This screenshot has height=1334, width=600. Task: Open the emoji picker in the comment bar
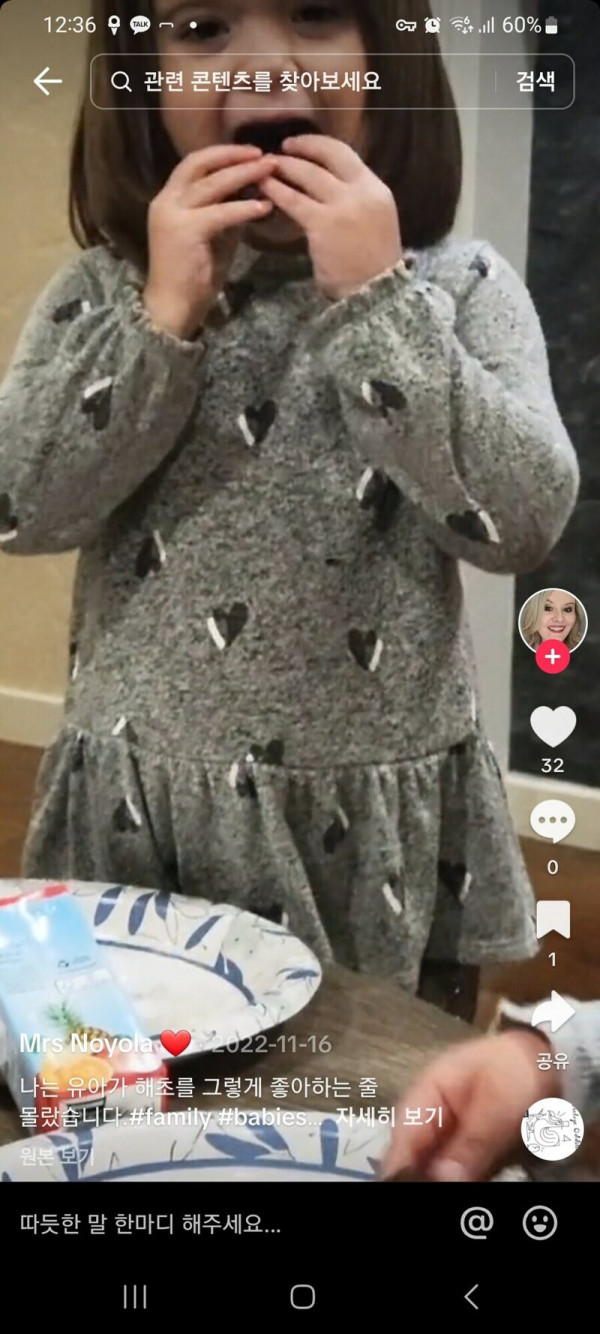pos(540,1223)
